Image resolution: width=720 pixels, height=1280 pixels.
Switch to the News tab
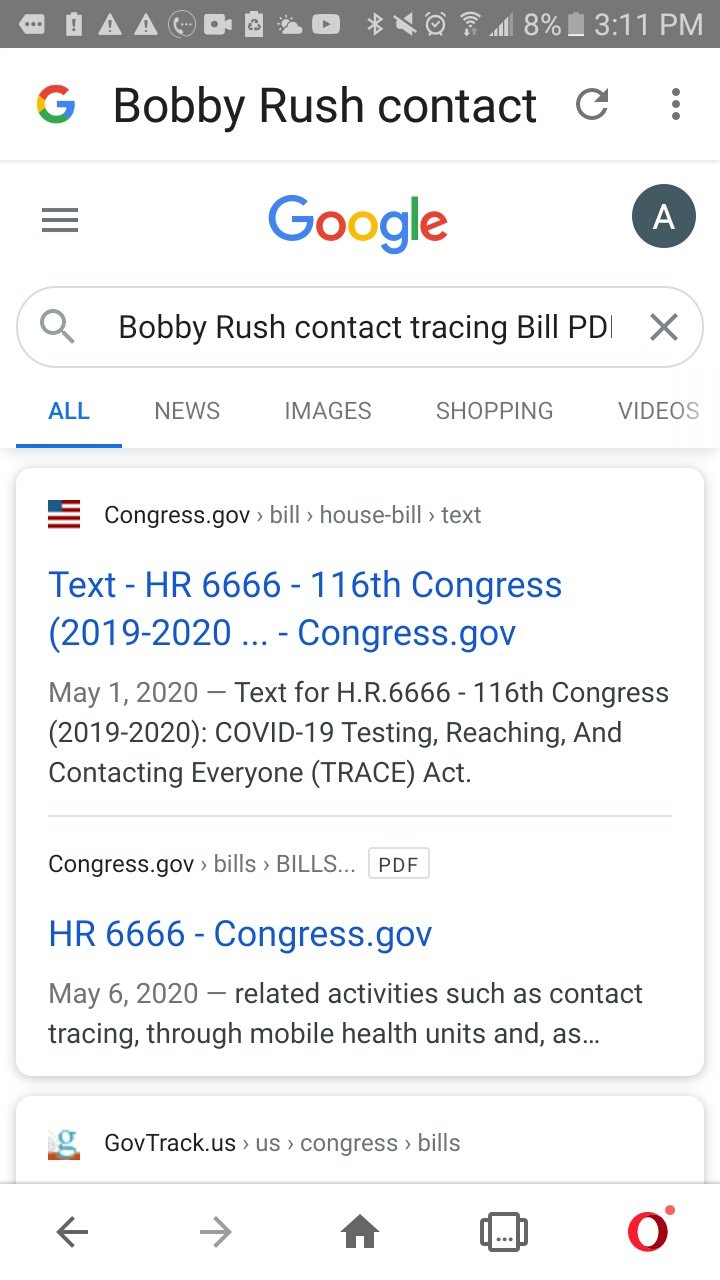click(187, 411)
